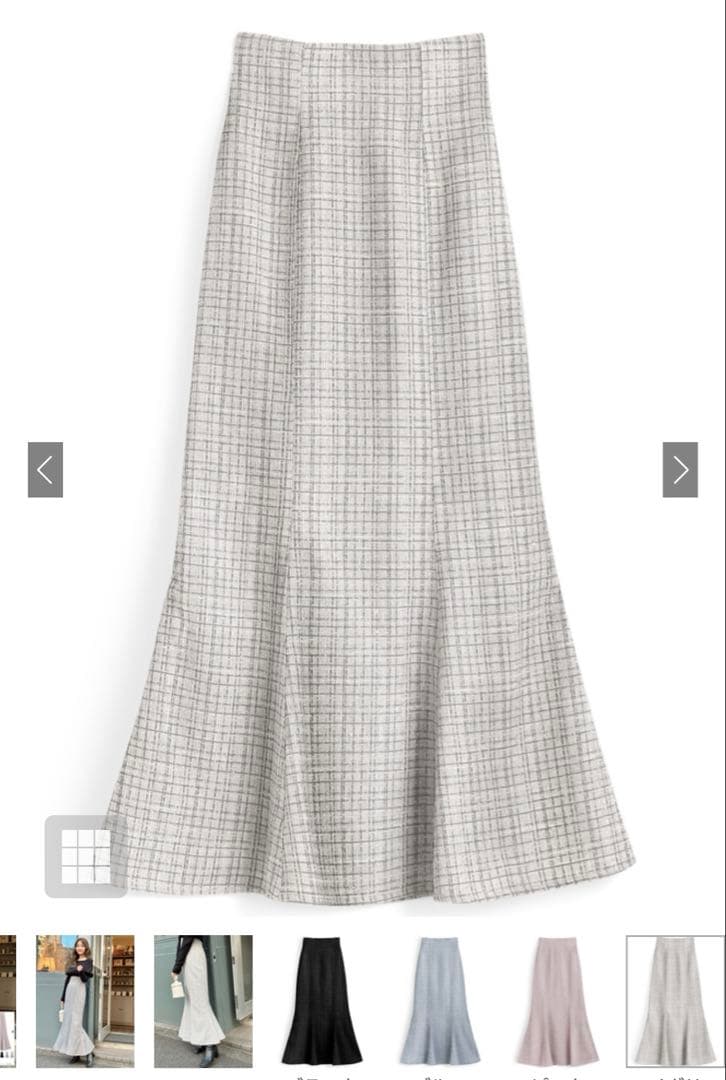
Task: Select the pink skirt thumbnail
Action: pos(557,1001)
